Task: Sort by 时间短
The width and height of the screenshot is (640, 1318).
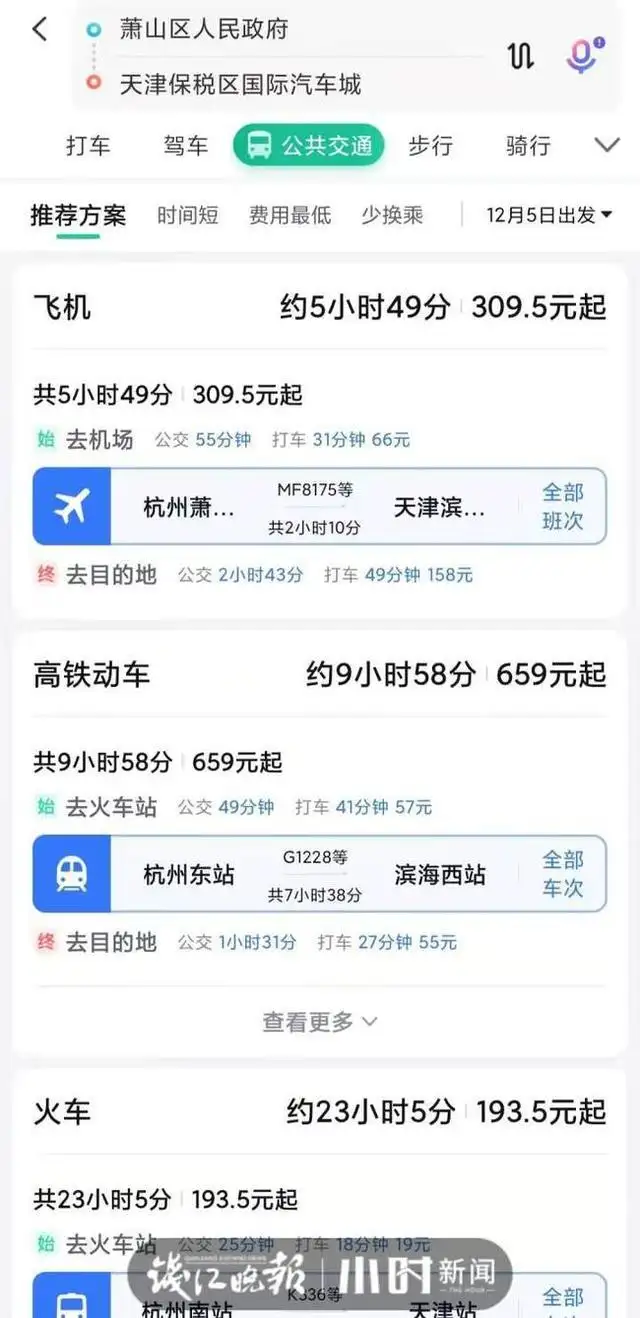Action: click(x=187, y=215)
